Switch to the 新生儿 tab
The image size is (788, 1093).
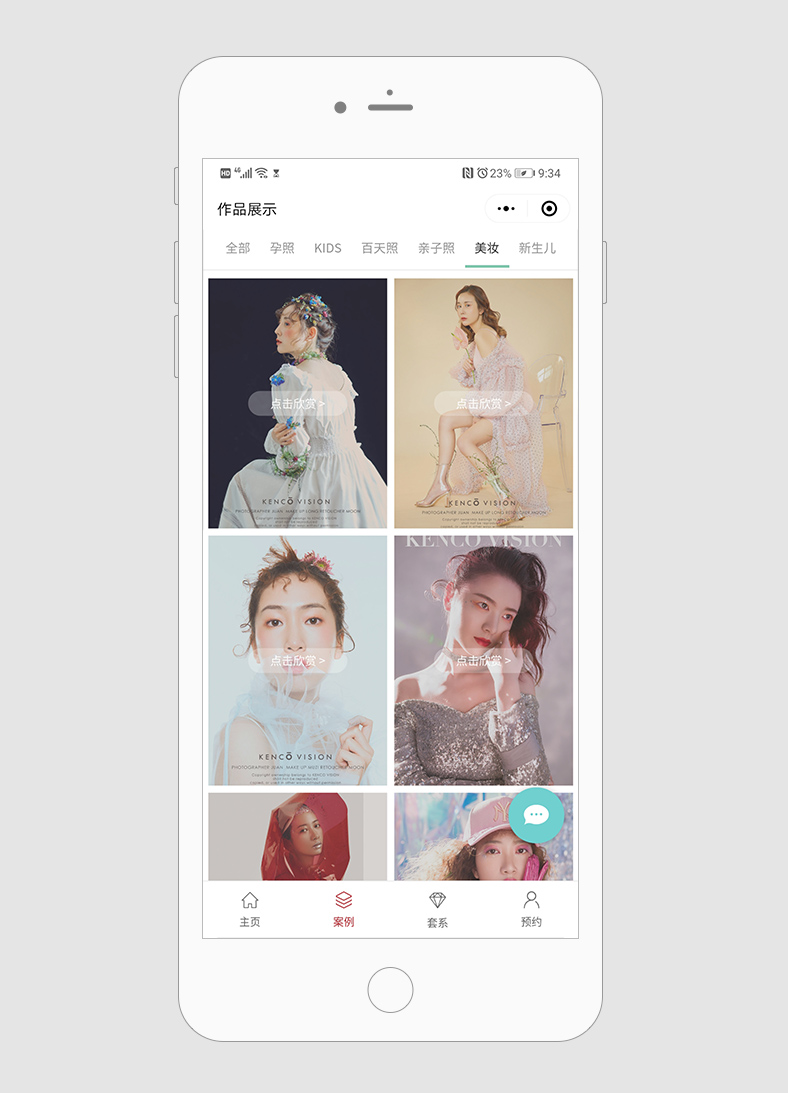point(537,248)
